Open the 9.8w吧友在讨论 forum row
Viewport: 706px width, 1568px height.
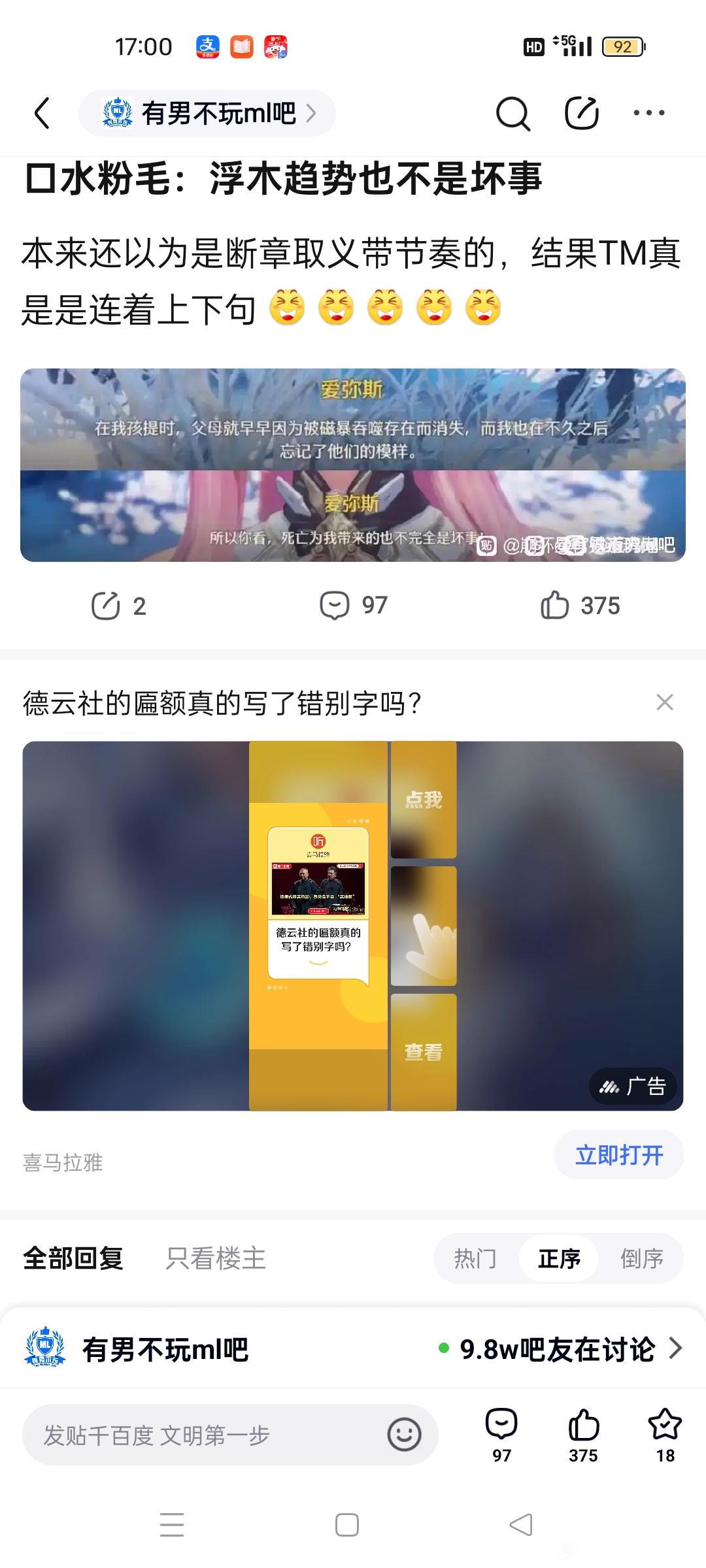tap(353, 1349)
